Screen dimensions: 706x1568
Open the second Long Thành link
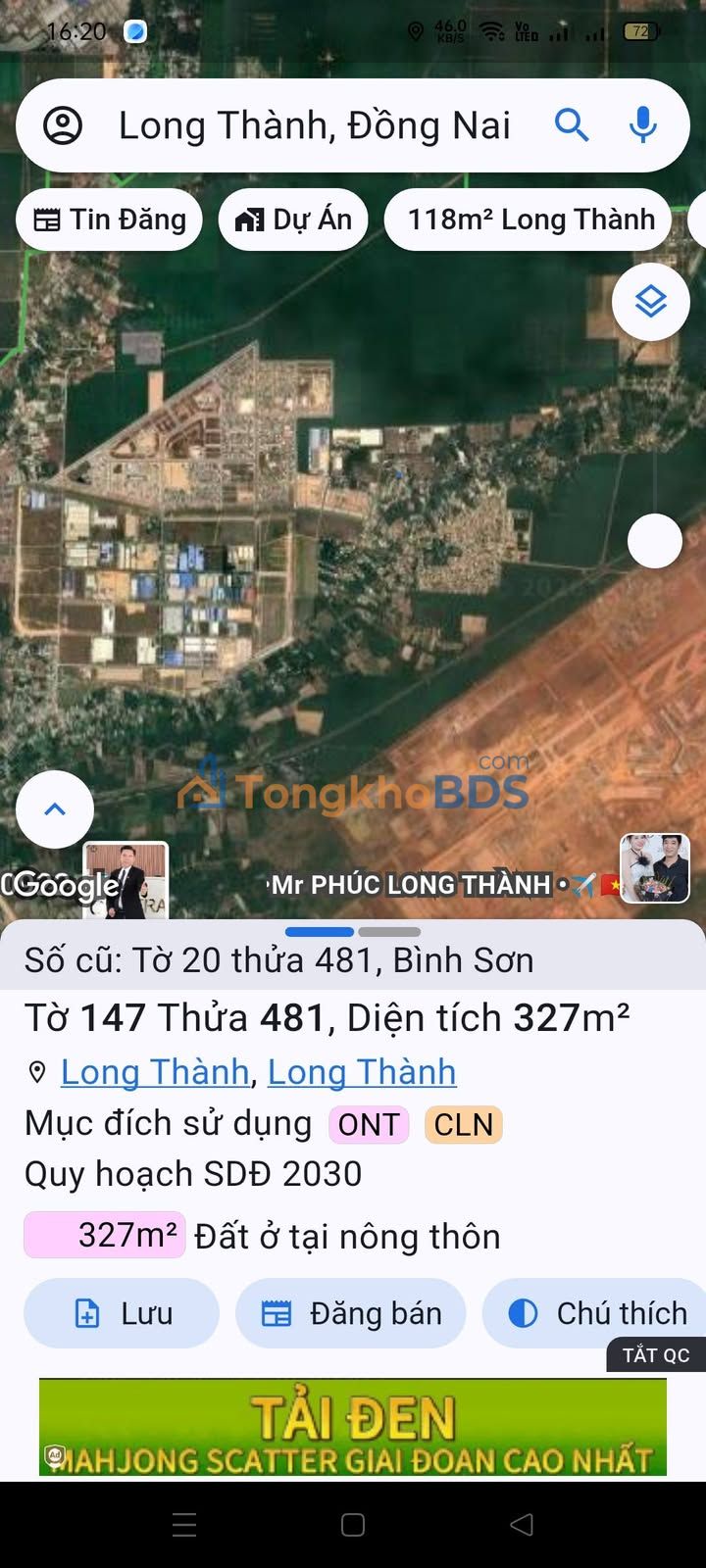362,1072
